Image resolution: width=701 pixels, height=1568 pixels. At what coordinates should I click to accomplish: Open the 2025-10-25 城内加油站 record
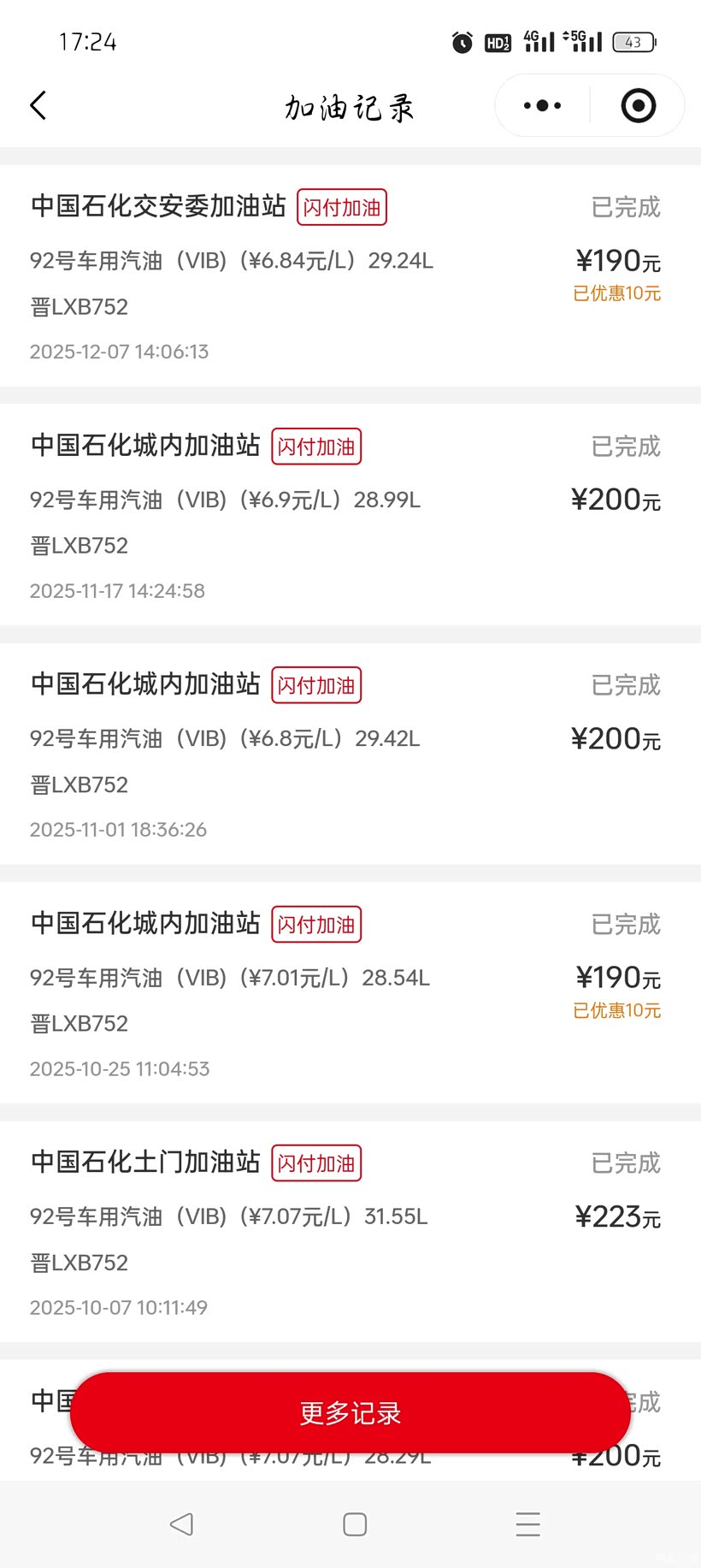click(x=350, y=993)
